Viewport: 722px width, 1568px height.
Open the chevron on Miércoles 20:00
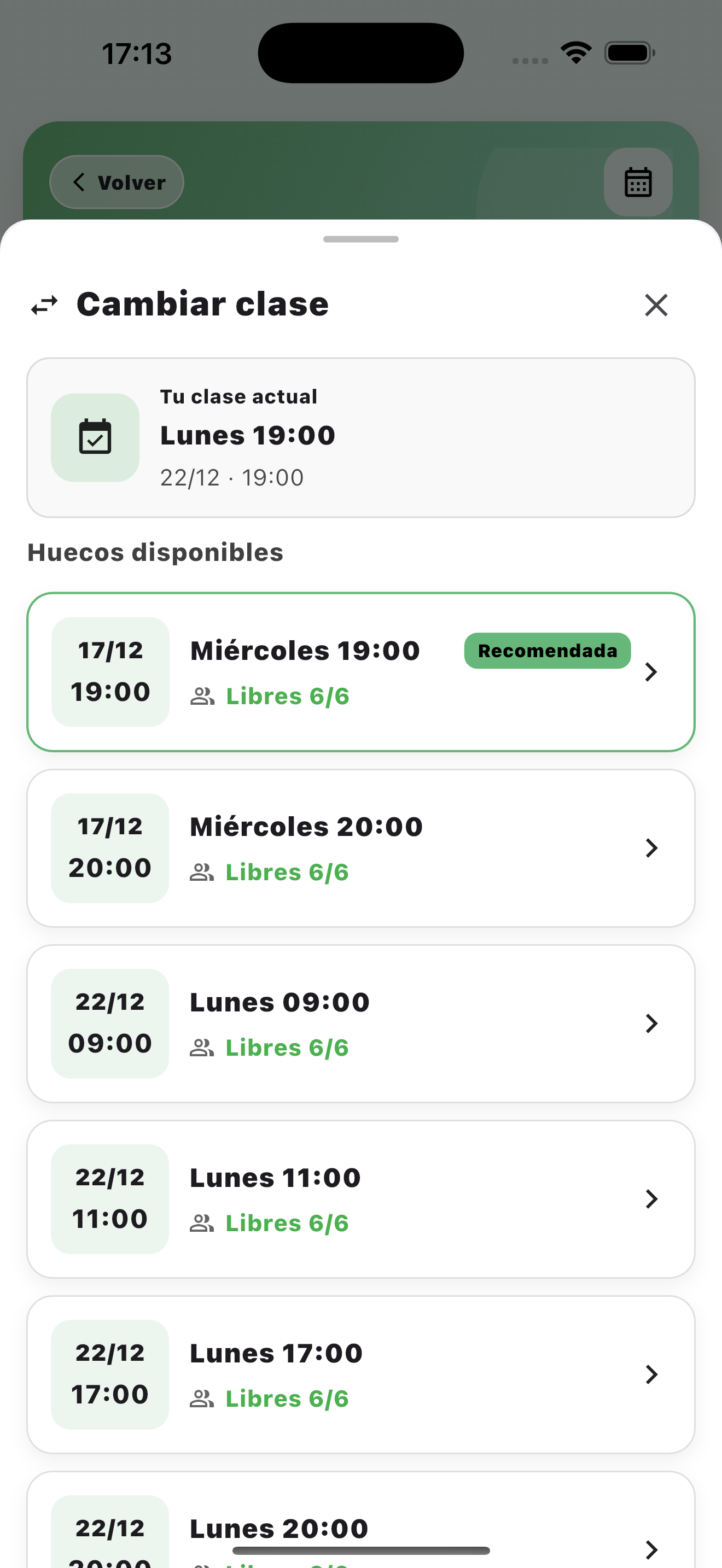(651, 848)
